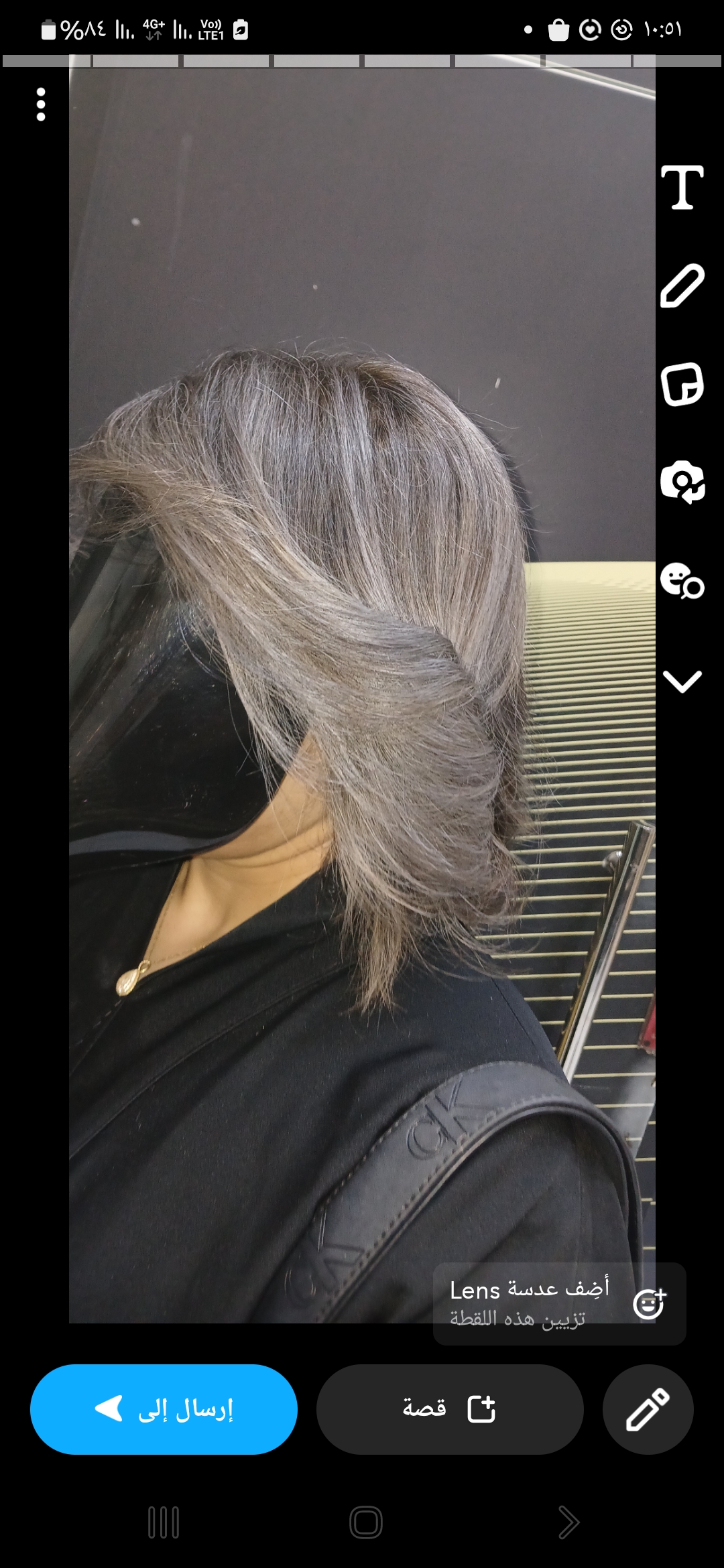This screenshot has height=1568, width=724.
Task: Expand more editing tools with chevron
Action: (682, 681)
